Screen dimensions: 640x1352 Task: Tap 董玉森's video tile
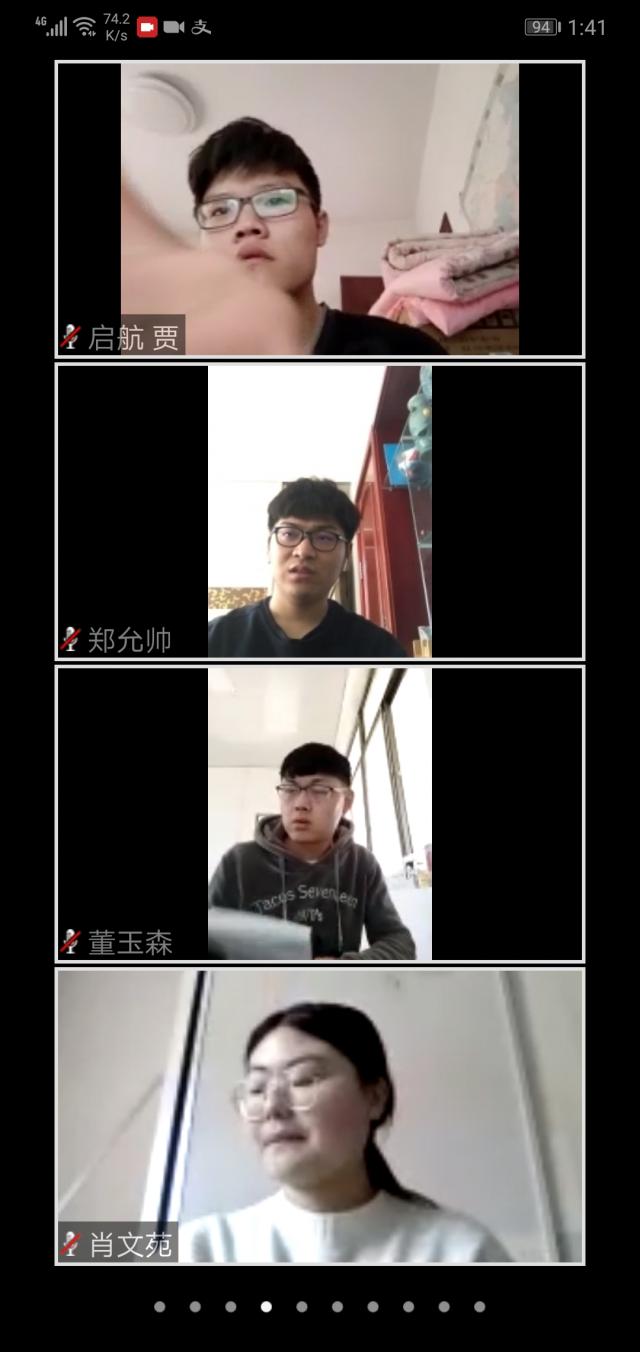tap(320, 813)
